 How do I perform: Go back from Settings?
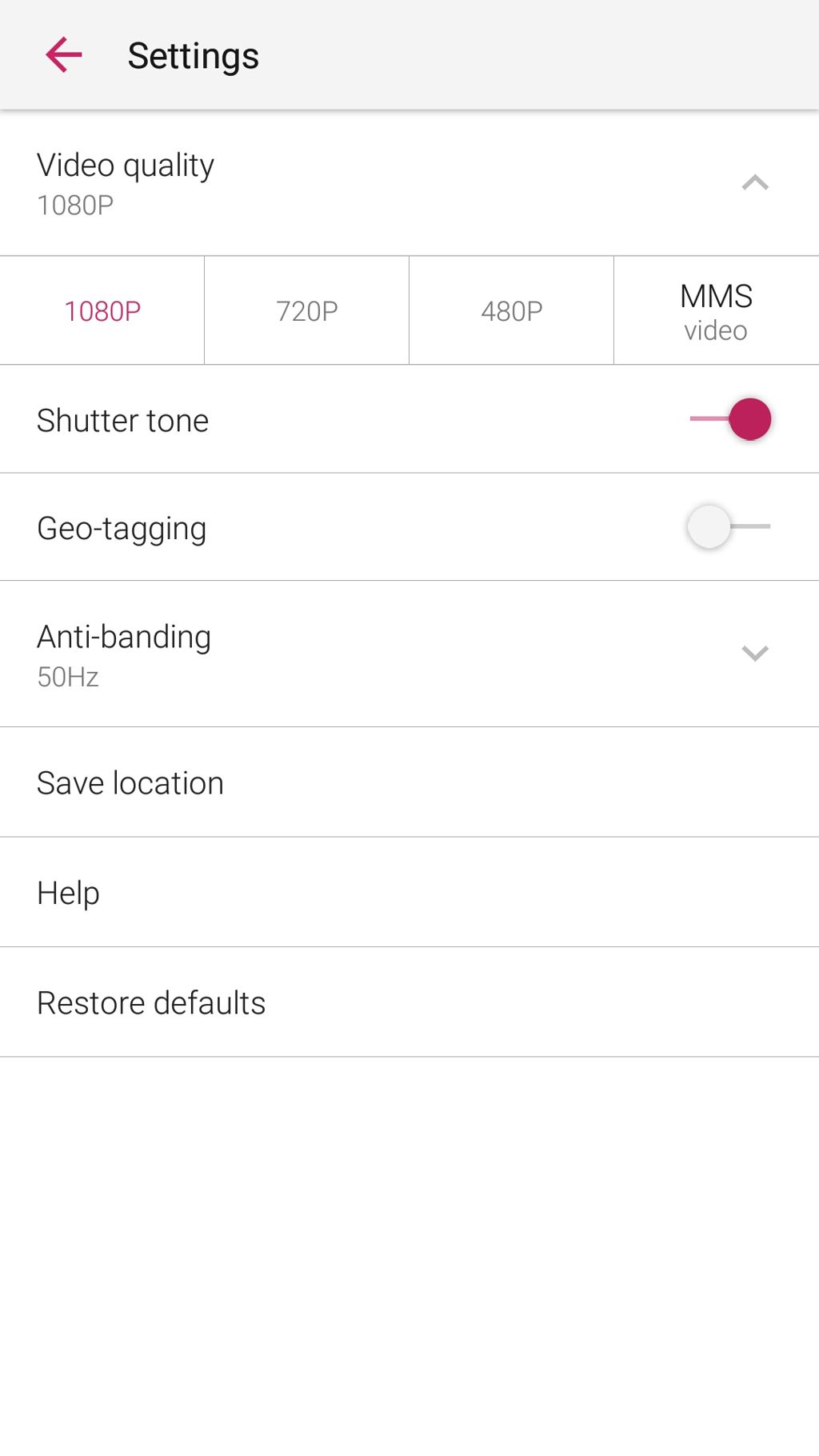point(64,55)
